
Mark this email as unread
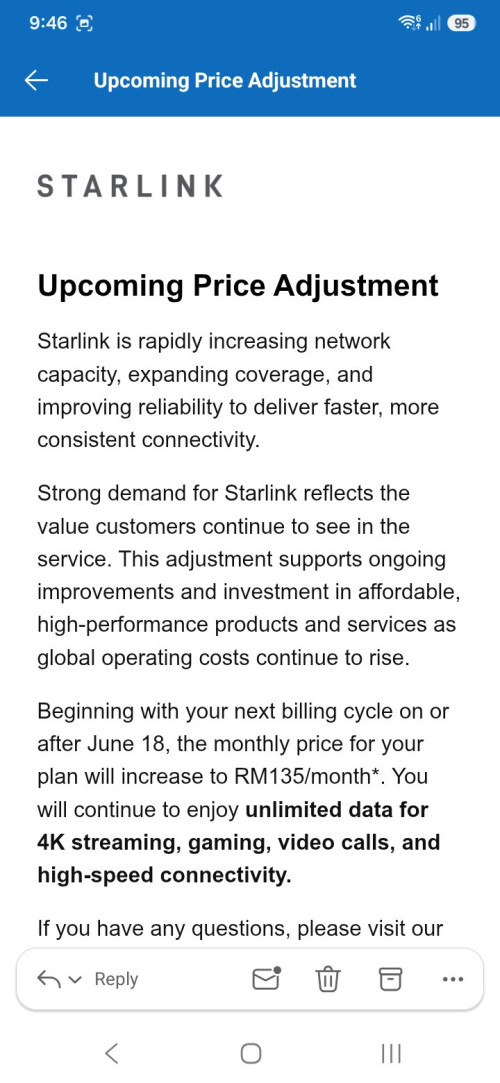(267, 978)
